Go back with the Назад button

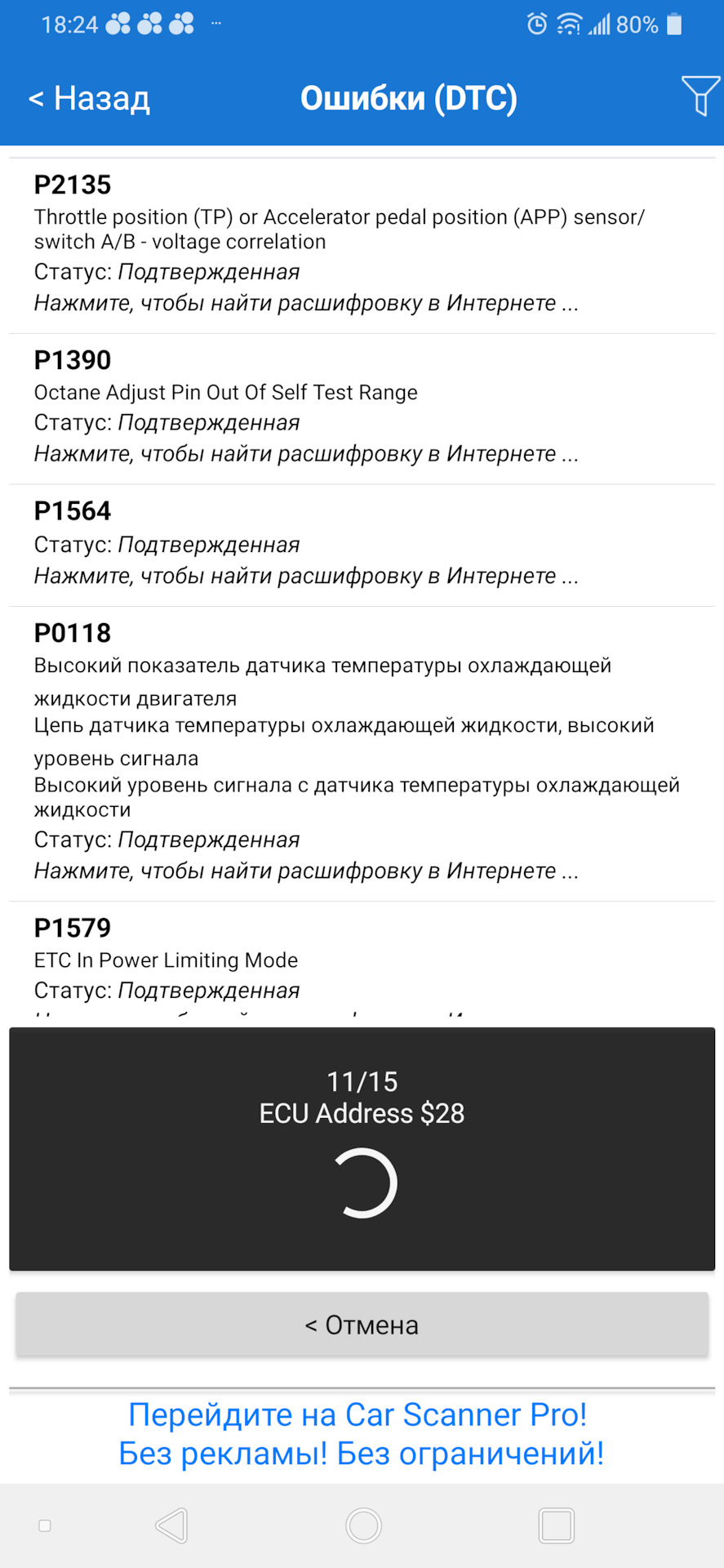89,99
